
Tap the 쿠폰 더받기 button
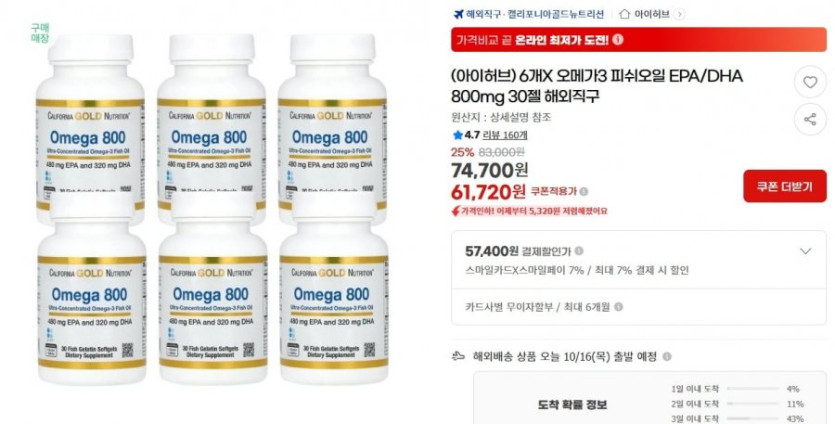[784, 186]
